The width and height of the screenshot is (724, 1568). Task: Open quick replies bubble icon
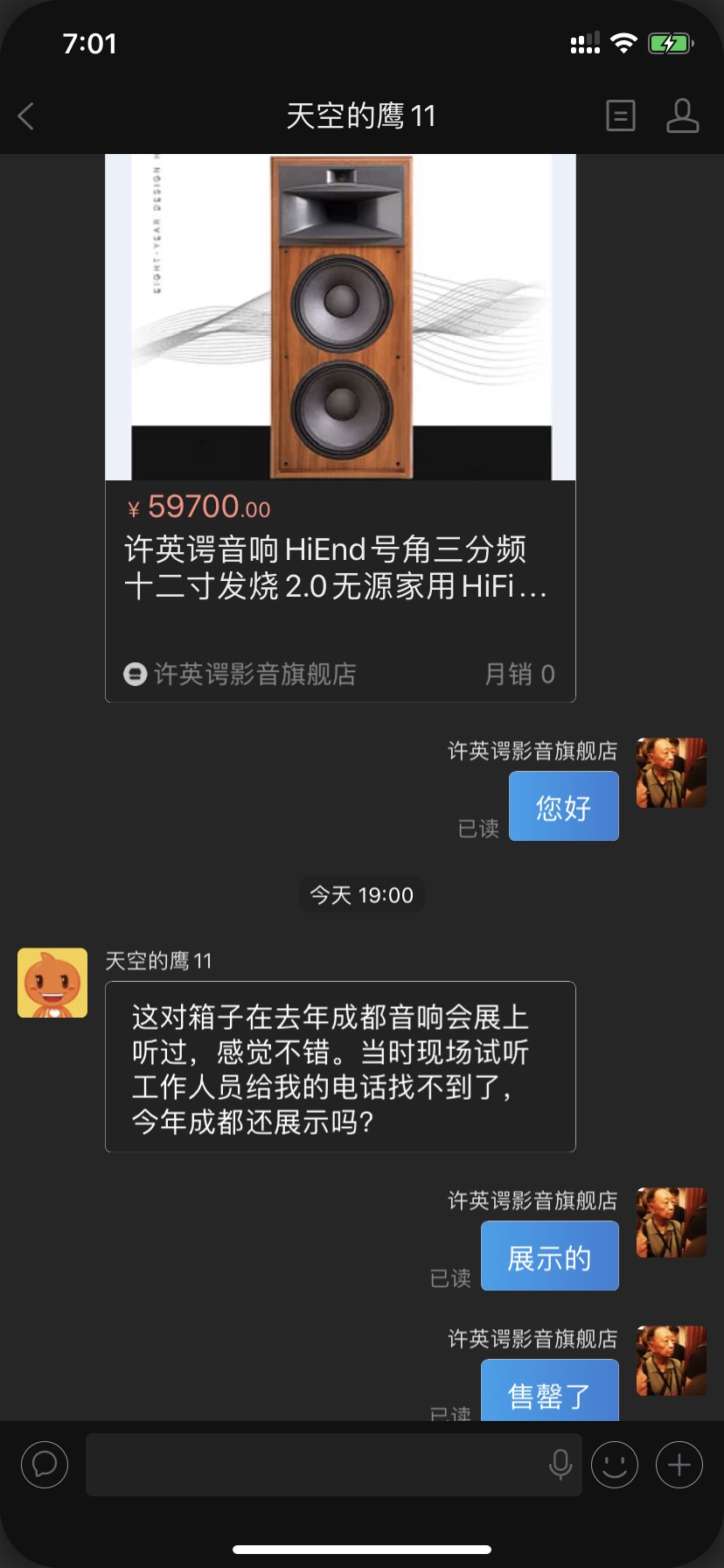(x=45, y=1464)
